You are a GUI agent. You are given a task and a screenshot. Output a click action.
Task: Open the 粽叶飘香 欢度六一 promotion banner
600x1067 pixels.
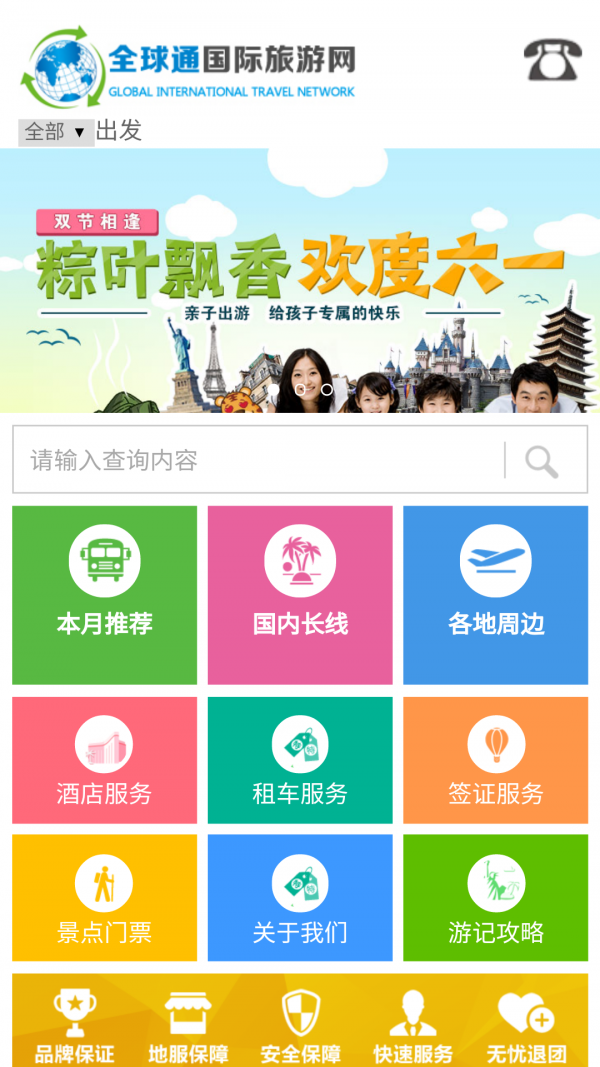tap(300, 280)
